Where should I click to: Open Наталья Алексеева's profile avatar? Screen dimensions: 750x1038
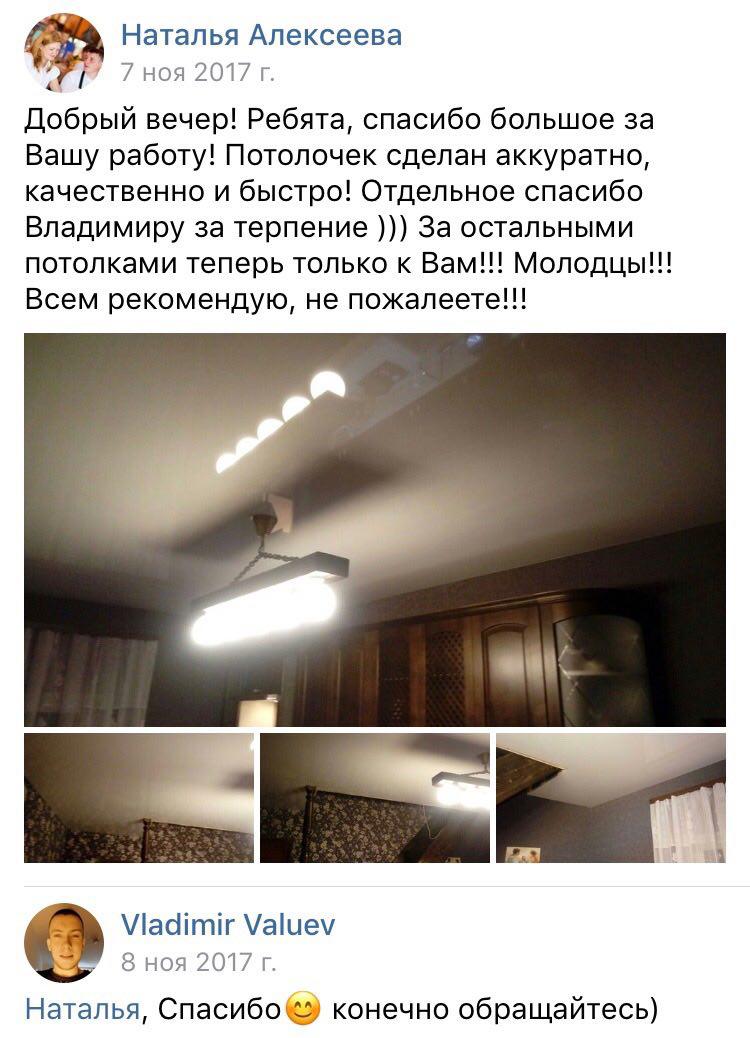[x=64, y=53]
